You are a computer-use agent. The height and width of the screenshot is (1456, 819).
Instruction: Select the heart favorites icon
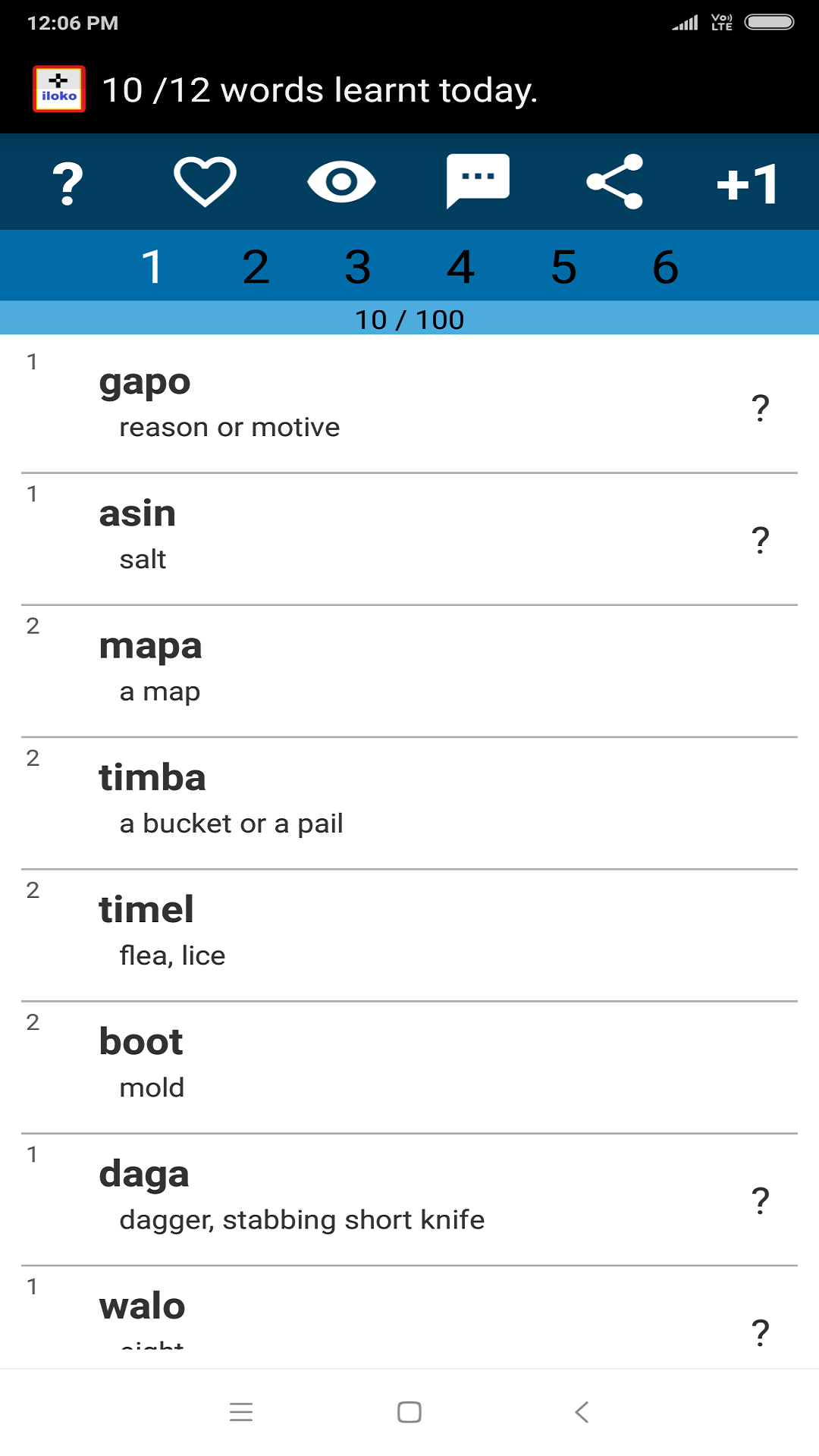coord(205,181)
